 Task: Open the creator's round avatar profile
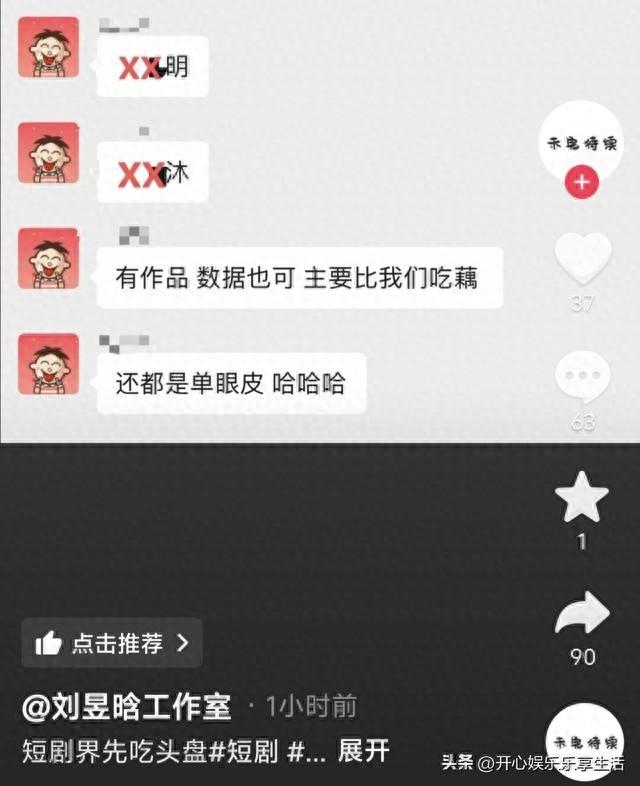(582, 143)
